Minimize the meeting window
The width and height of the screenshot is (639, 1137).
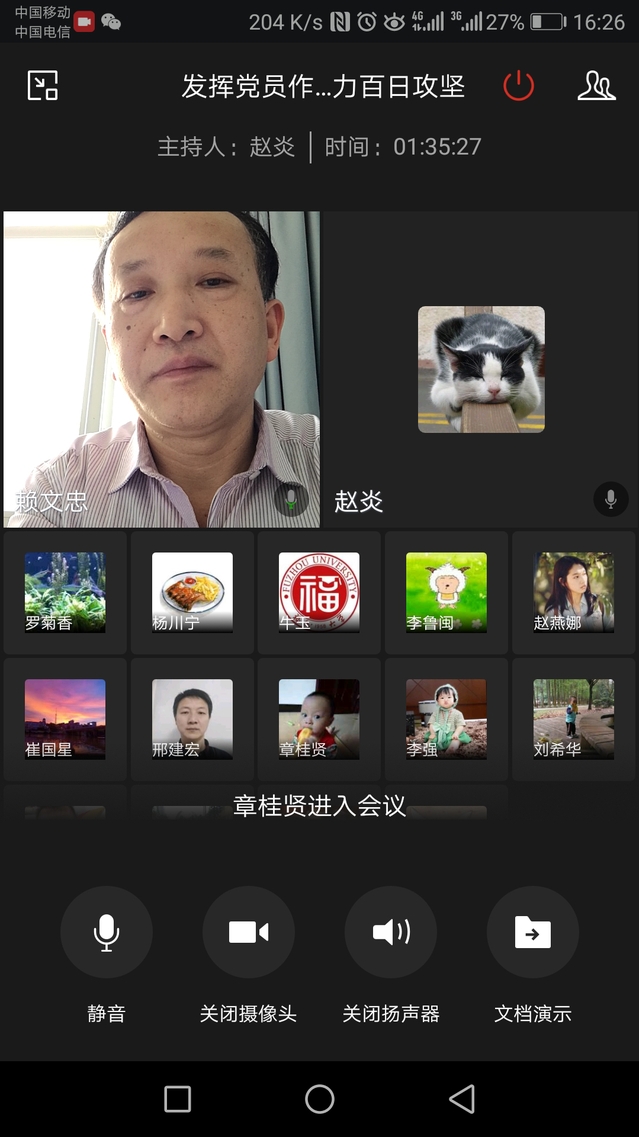(x=43, y=86)
